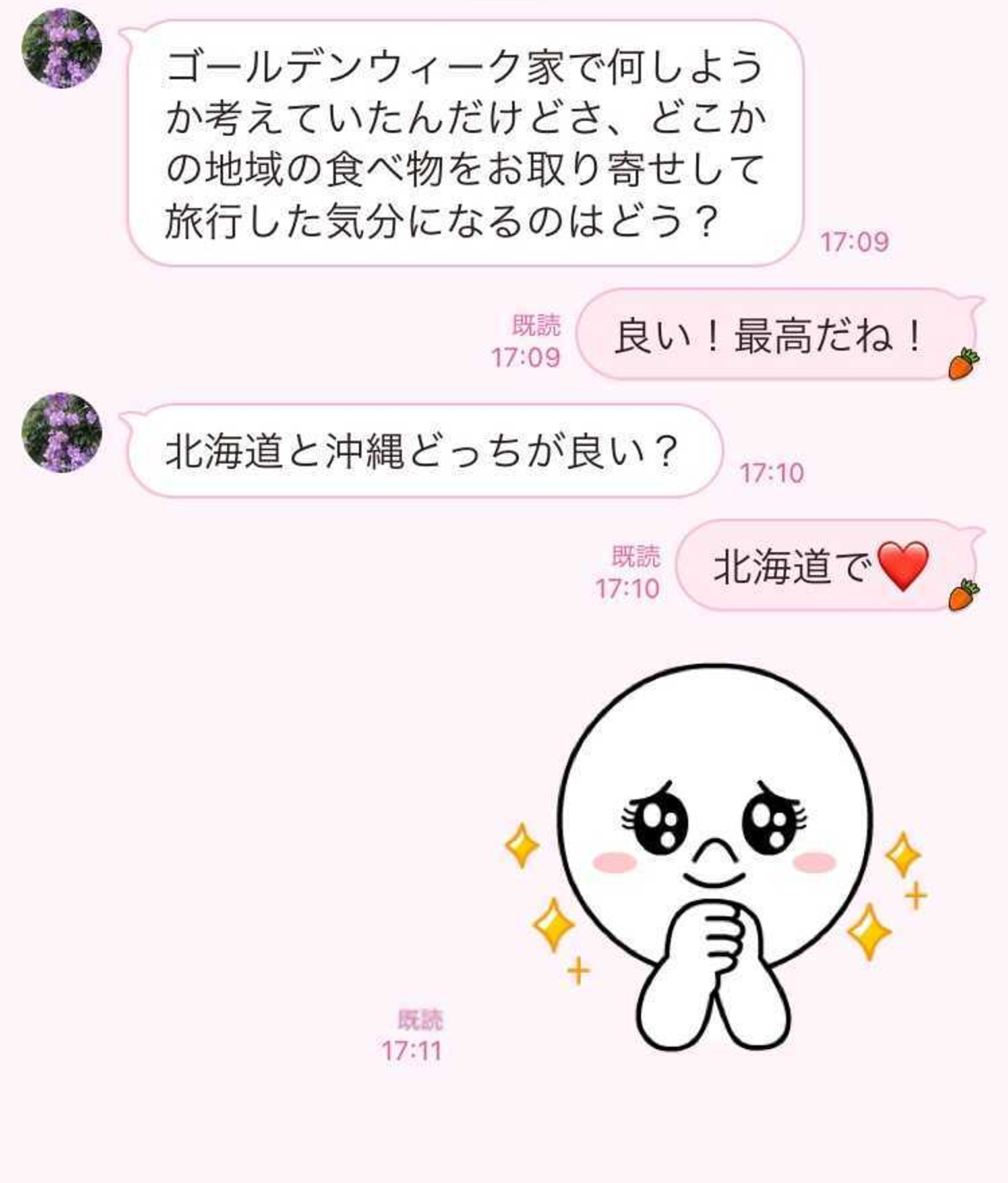
Task: Tap the flower avatar beside 北海道と沖縄どっちが良い？
Action: [x=61, y=432]
